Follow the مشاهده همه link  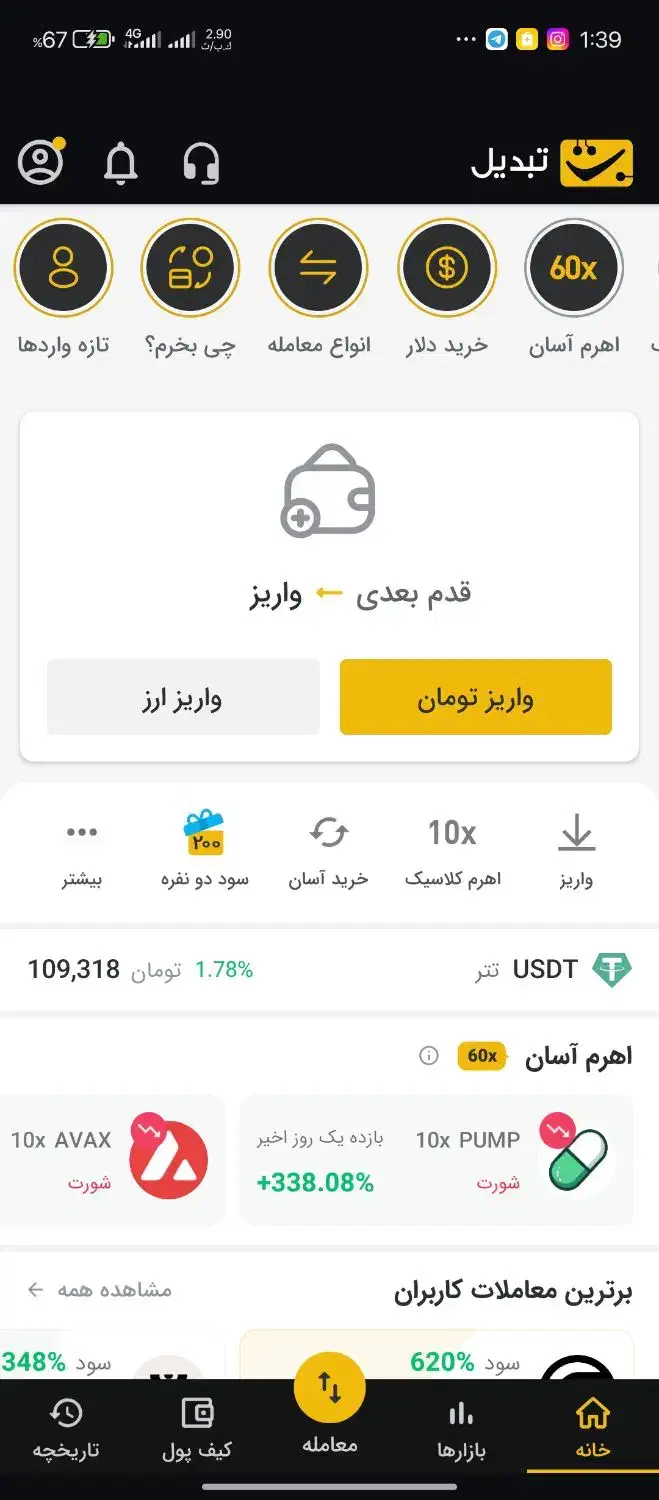coord(100,1290)
